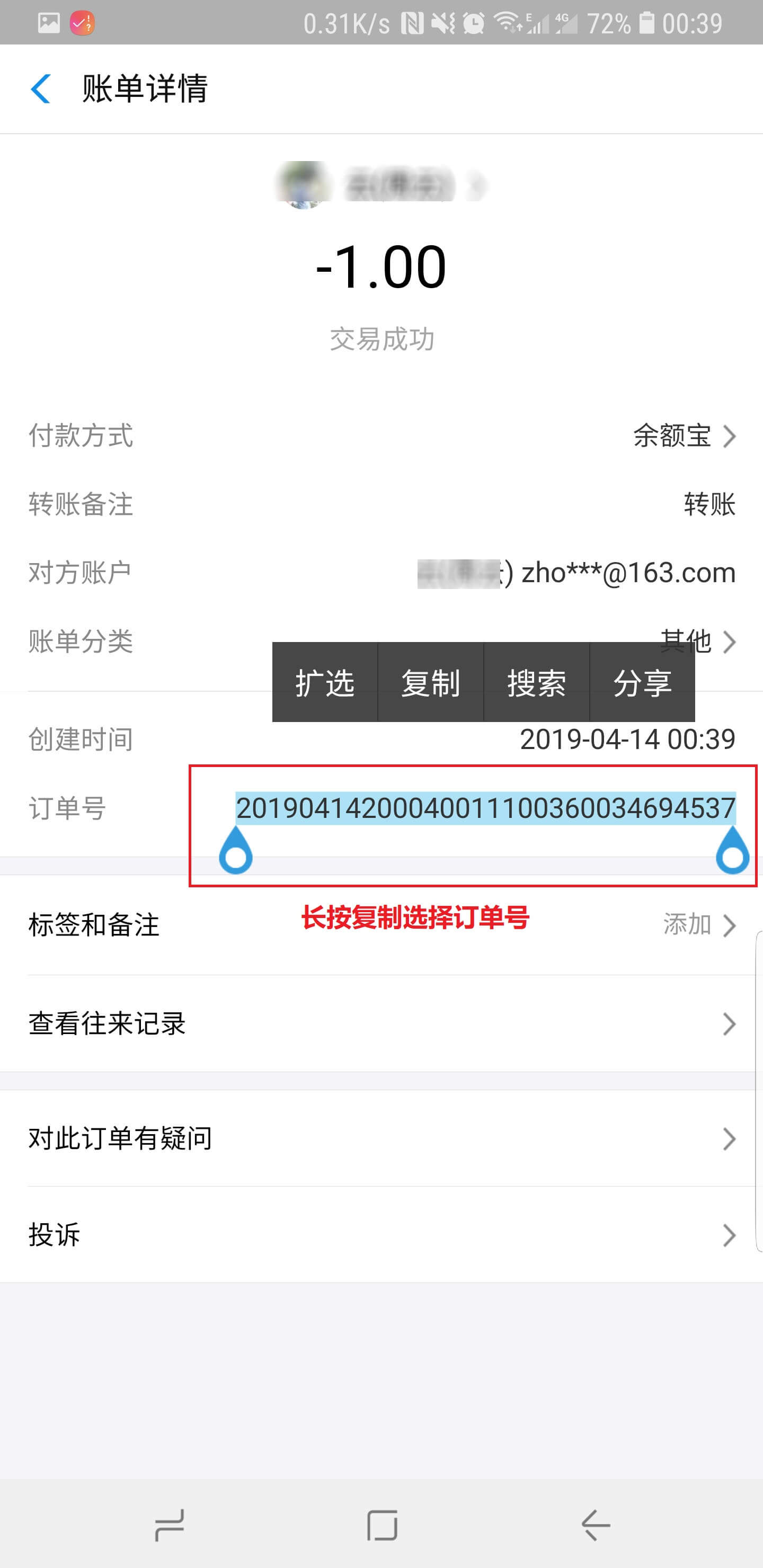
Task: Tap 扩选 in the selection popup
Action: (325, 682)
